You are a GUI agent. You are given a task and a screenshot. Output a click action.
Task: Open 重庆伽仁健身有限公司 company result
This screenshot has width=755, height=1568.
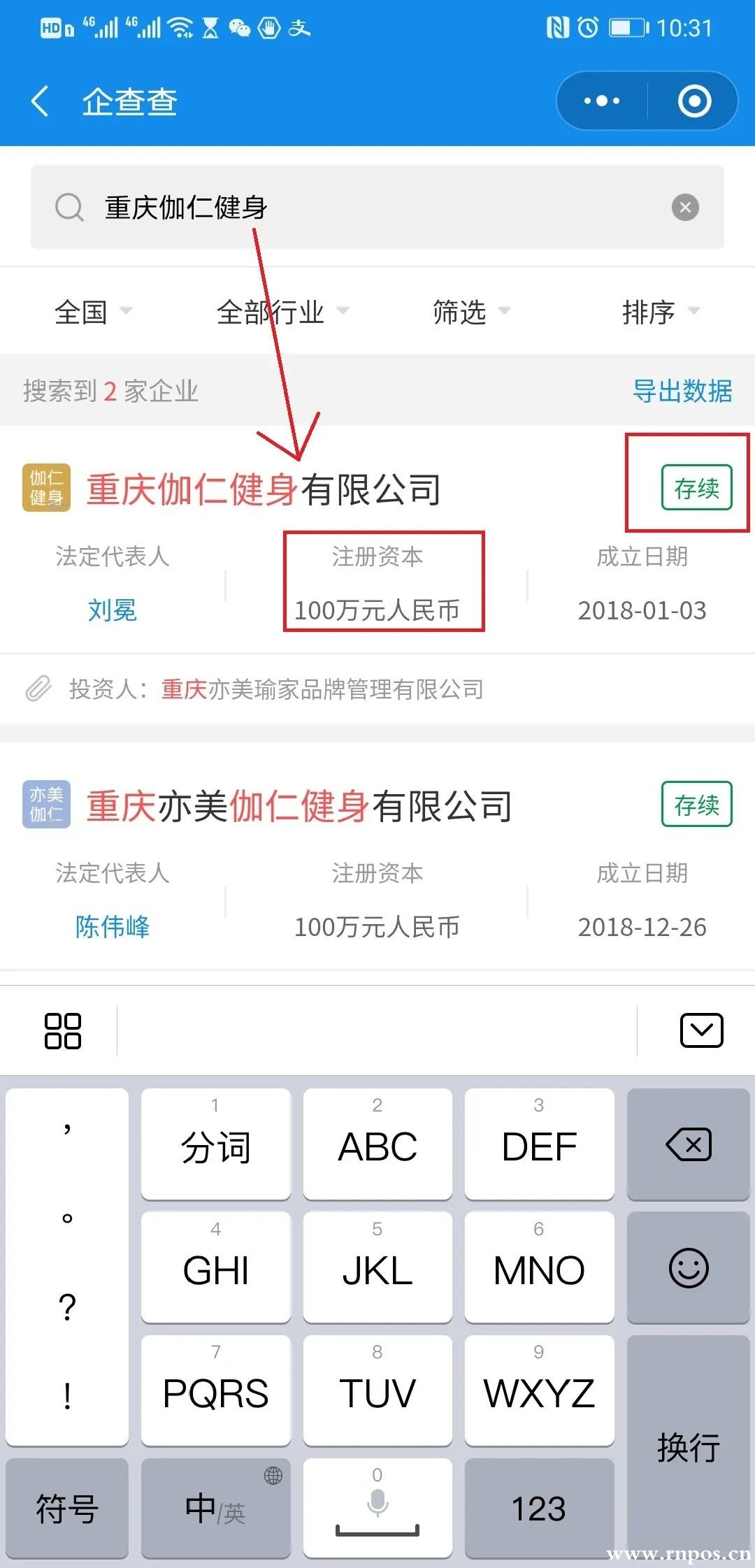click(264, 489)
